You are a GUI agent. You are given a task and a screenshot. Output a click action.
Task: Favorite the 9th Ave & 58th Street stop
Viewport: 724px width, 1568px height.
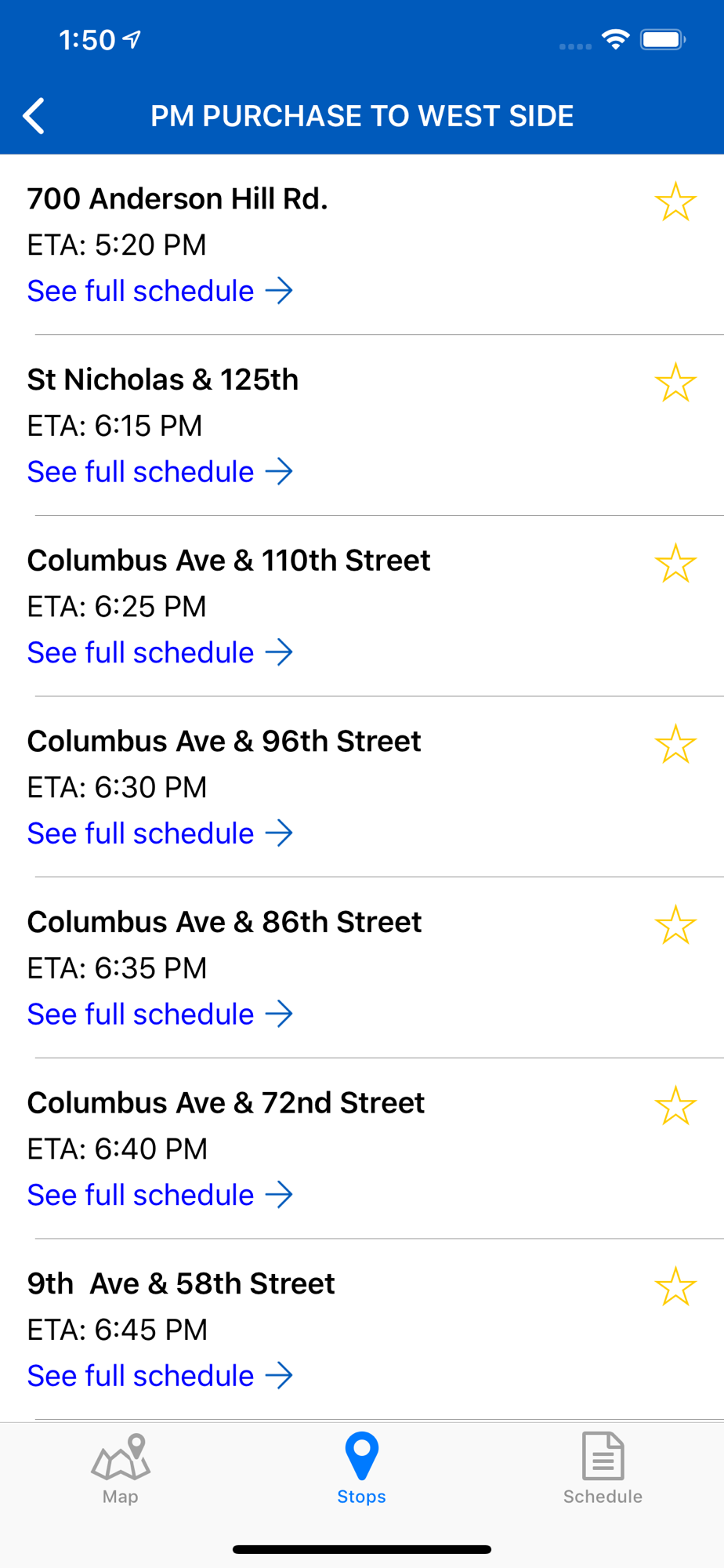point(675,1287)
